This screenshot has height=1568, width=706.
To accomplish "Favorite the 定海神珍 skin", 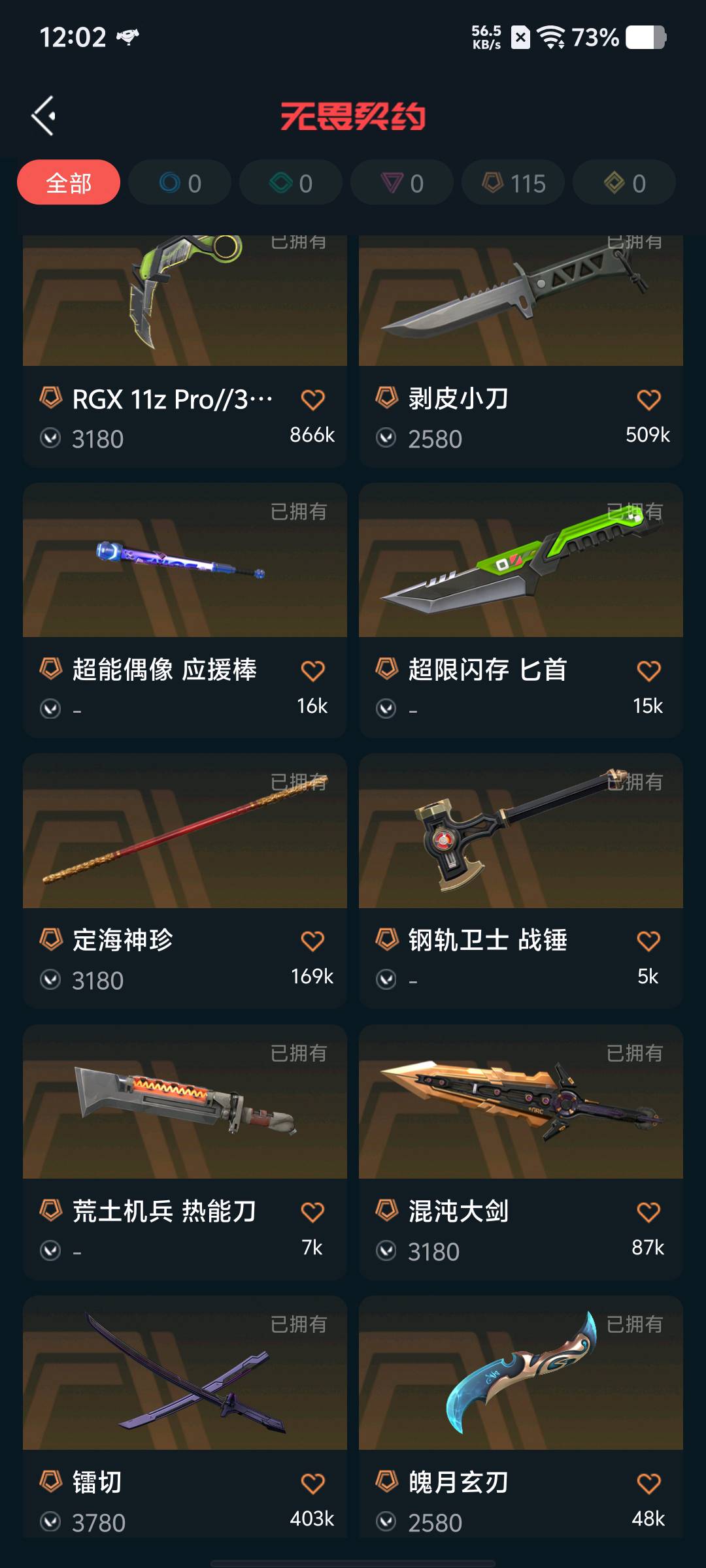I will coord(312,941).
